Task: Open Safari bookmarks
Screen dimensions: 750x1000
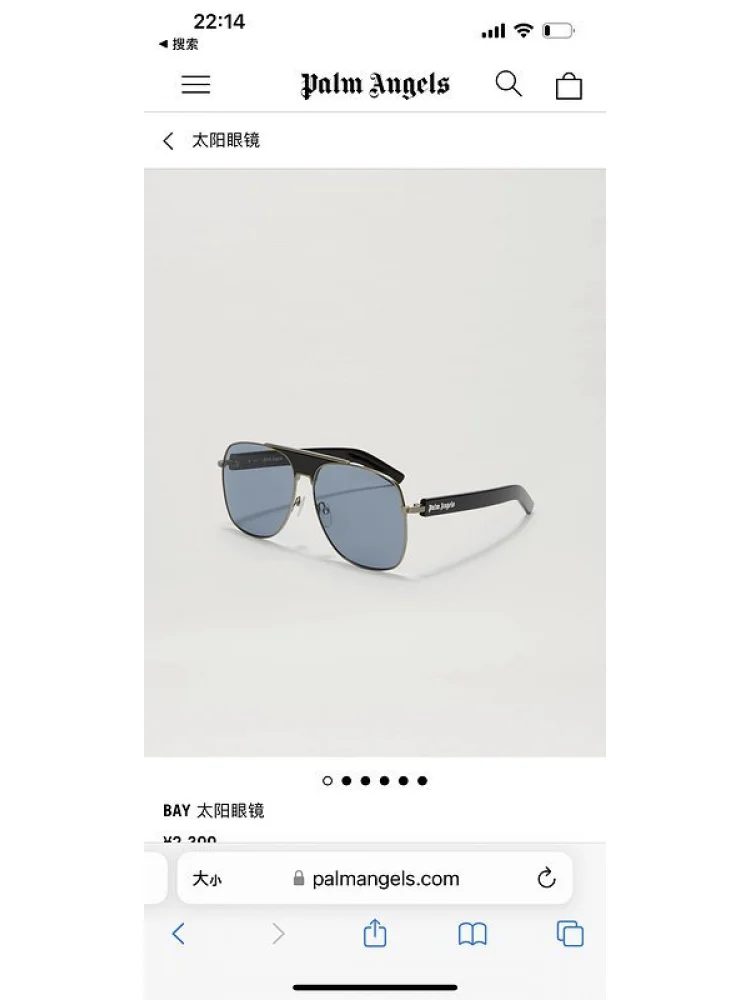Action: [472, 934]
